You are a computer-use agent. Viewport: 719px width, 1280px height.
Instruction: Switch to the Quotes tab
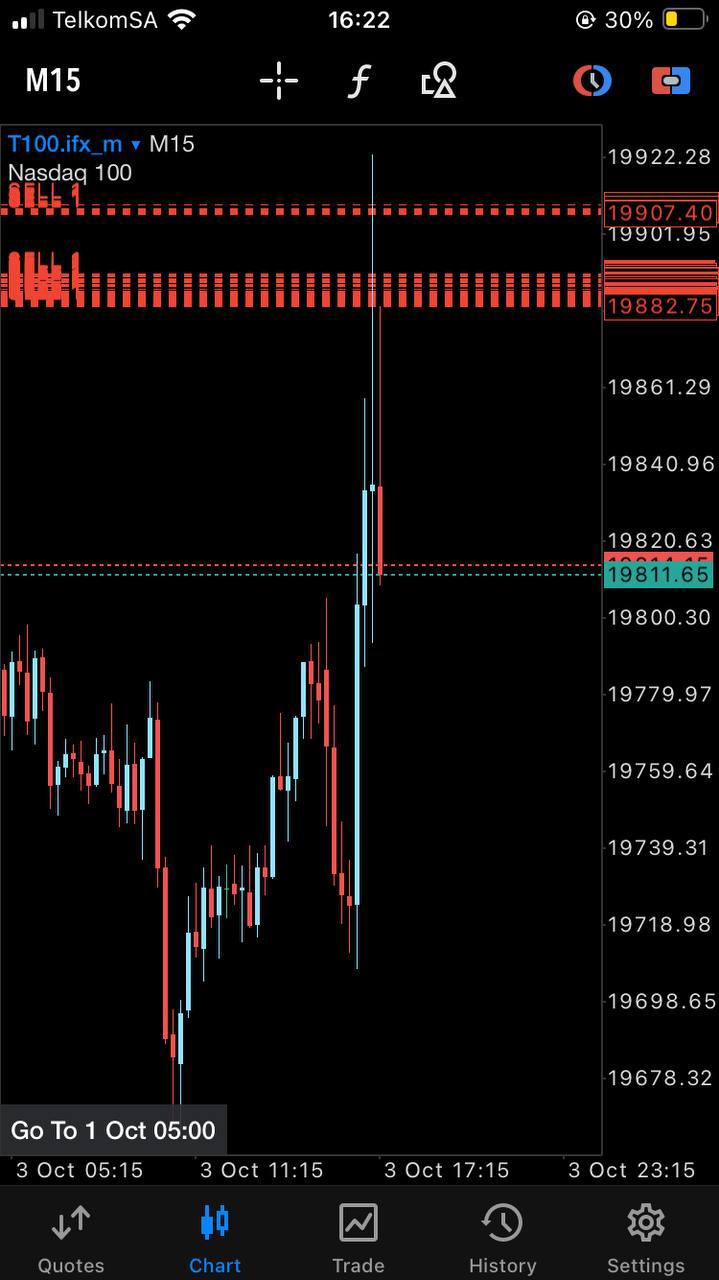(71, 1238)
